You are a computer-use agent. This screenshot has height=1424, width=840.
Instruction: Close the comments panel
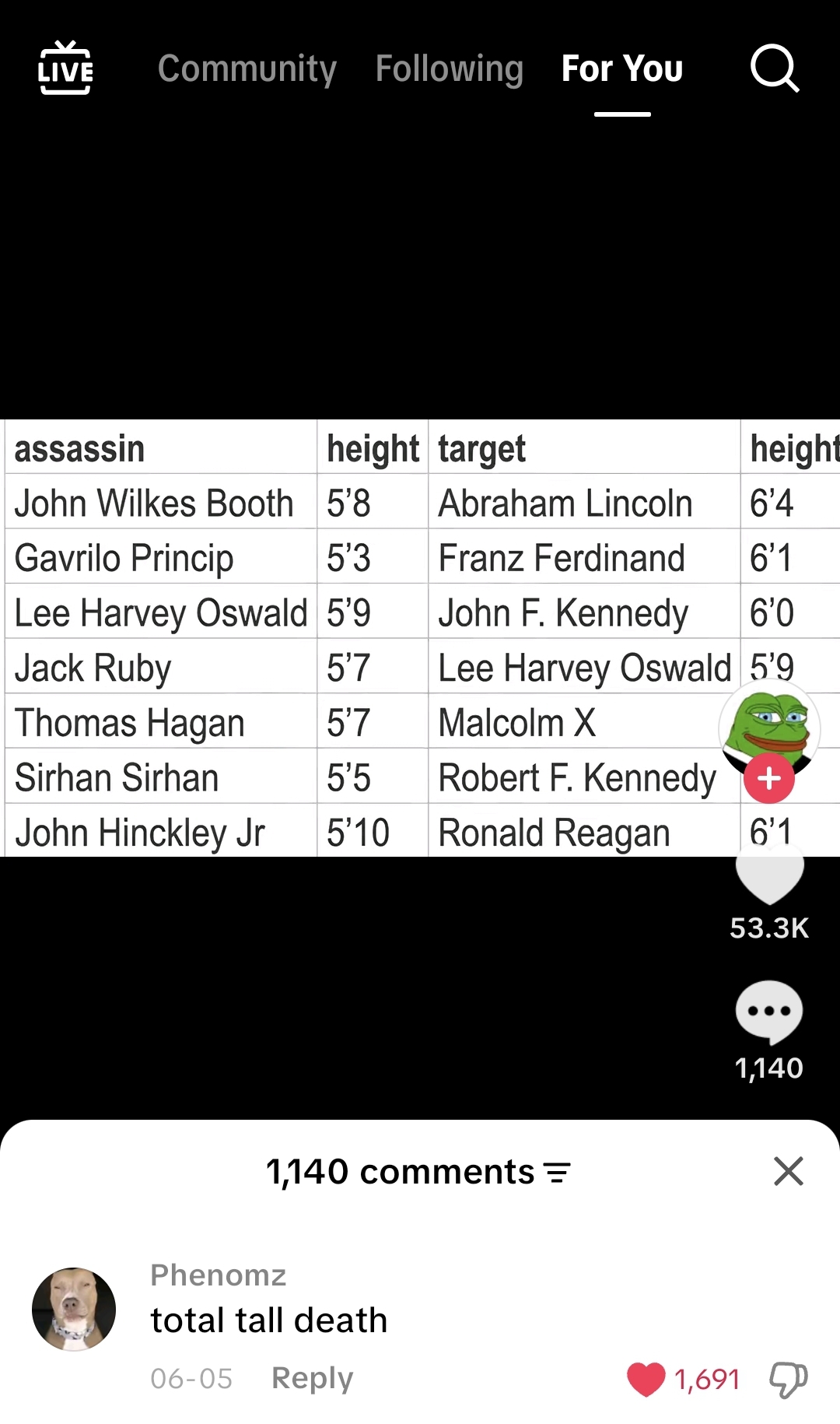[x=789, y=1171]
